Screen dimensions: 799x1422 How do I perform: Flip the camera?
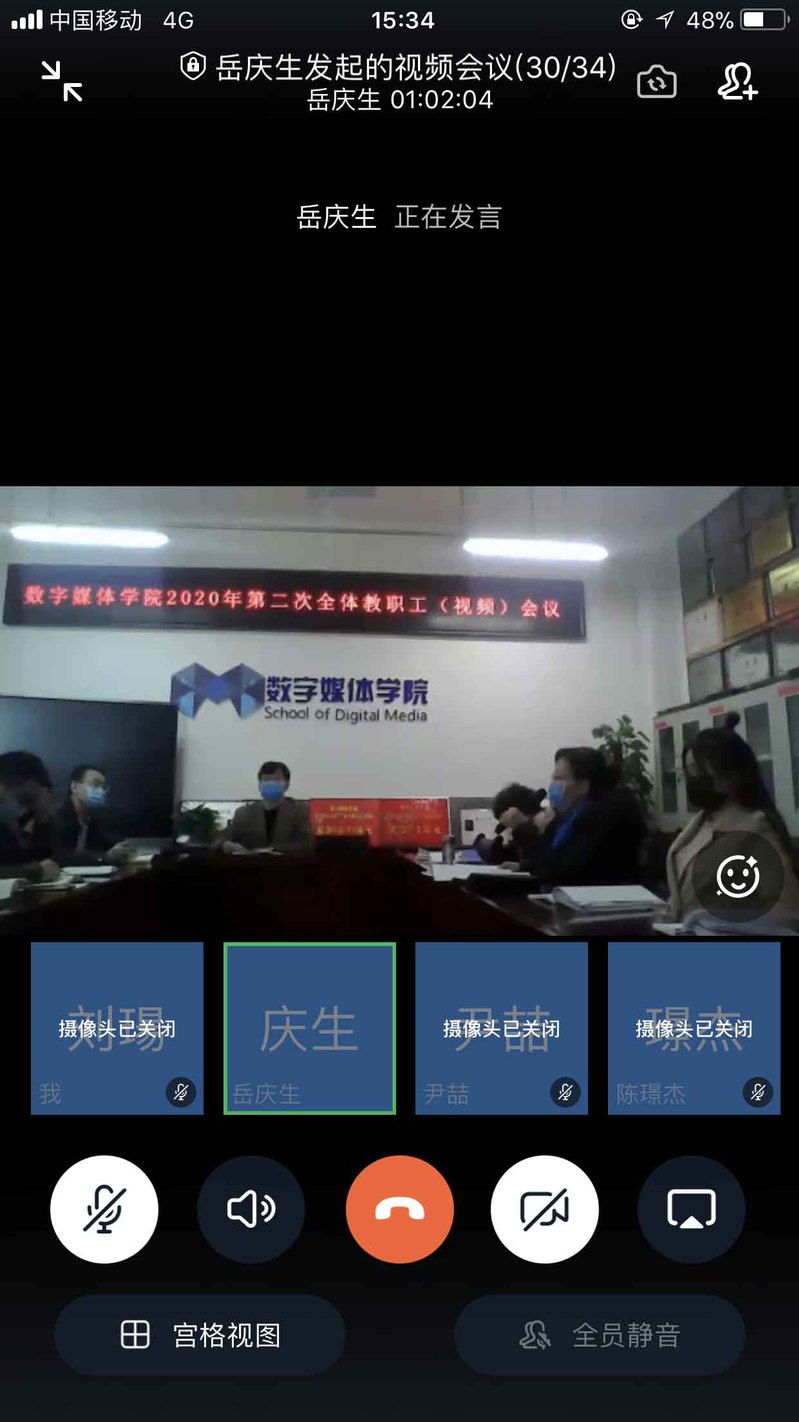click(657, 82)
